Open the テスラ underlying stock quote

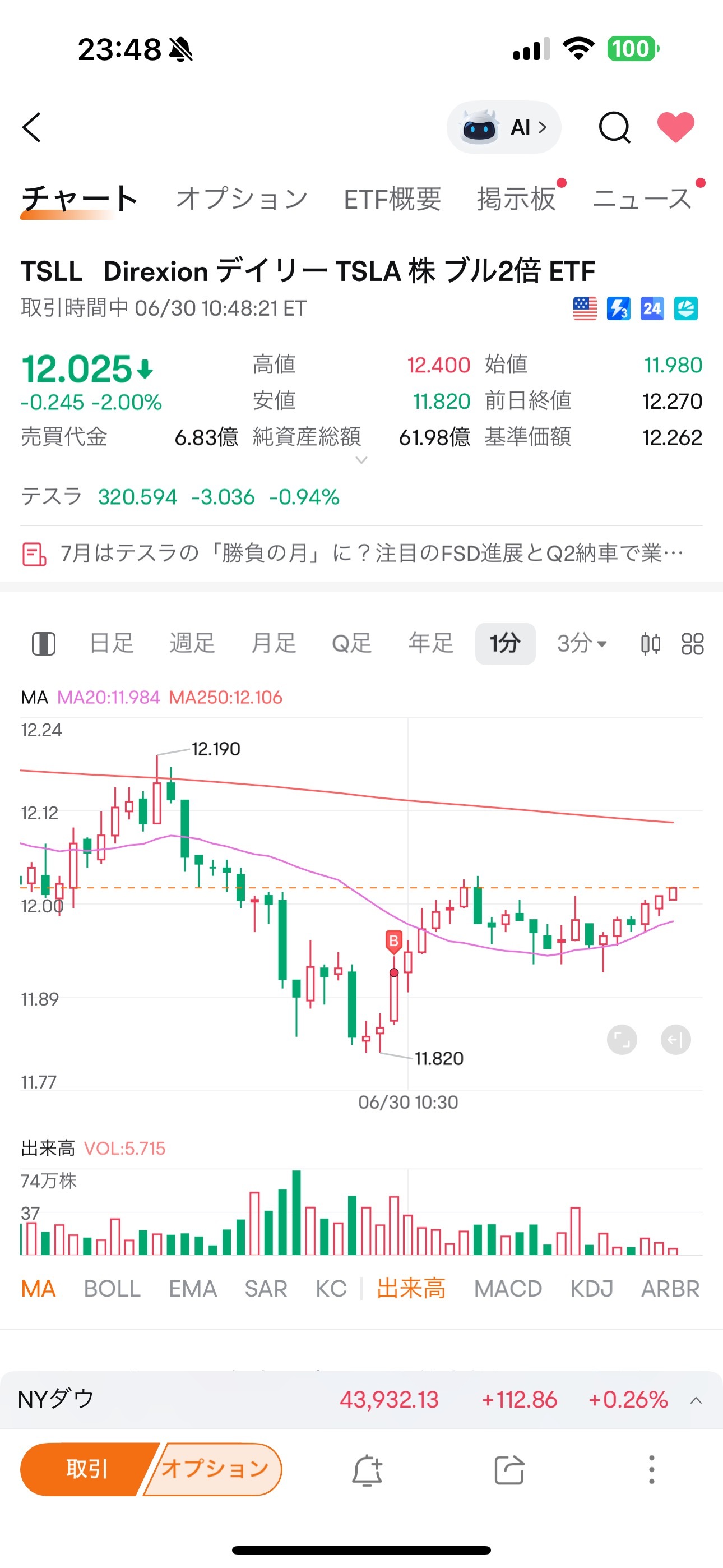tap(180, 497)
